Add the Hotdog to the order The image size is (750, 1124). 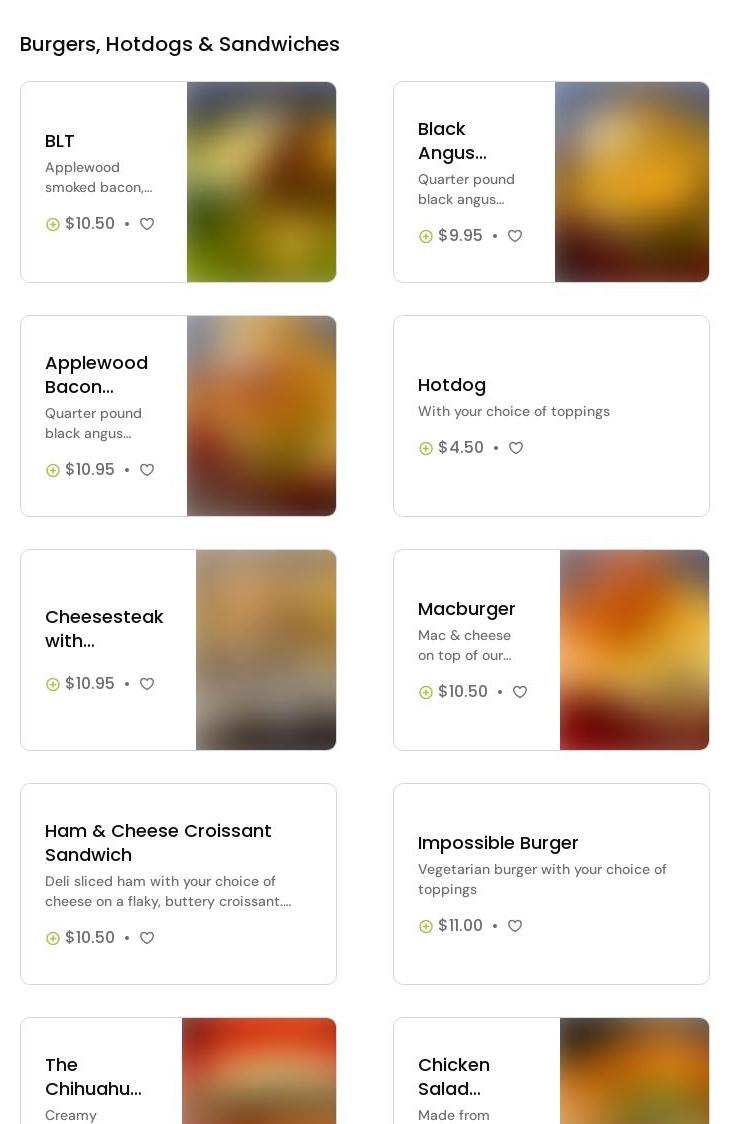pos(426,448)
